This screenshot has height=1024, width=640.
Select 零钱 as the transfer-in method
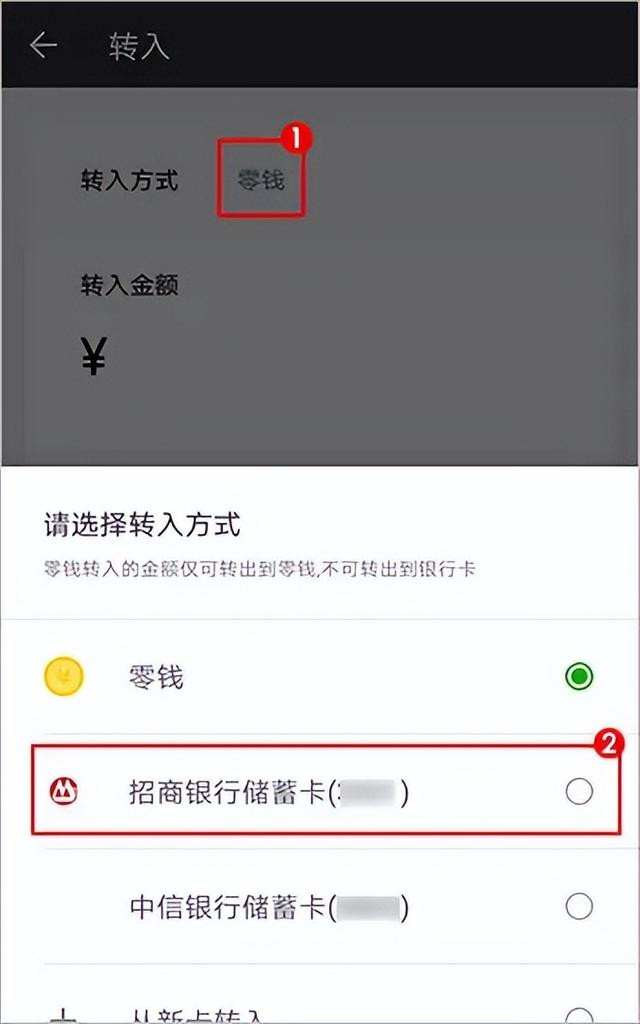pyautogui.click(x=320, y=677)
